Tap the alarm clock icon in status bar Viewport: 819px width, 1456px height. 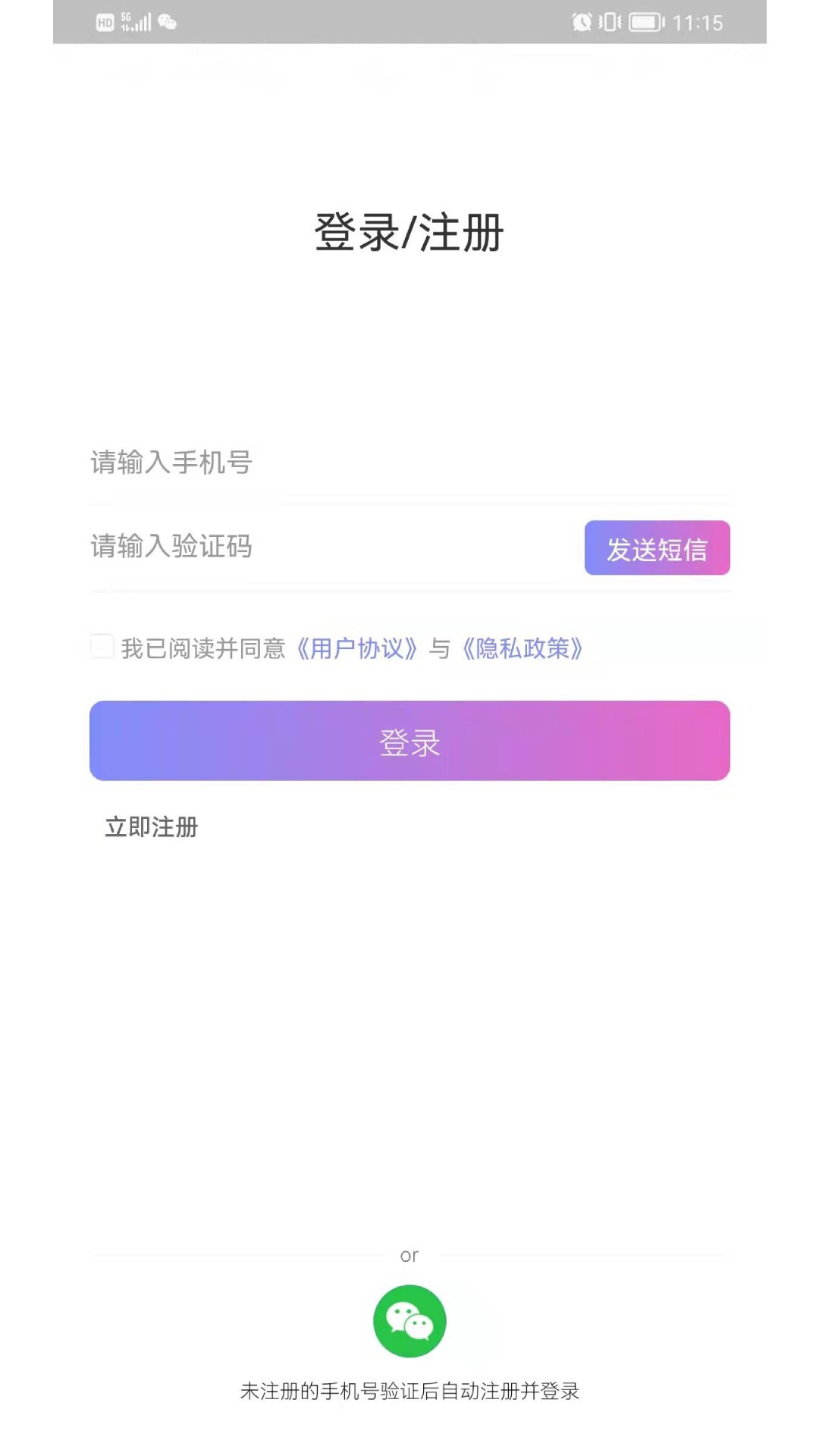click(x=582, y=23)
